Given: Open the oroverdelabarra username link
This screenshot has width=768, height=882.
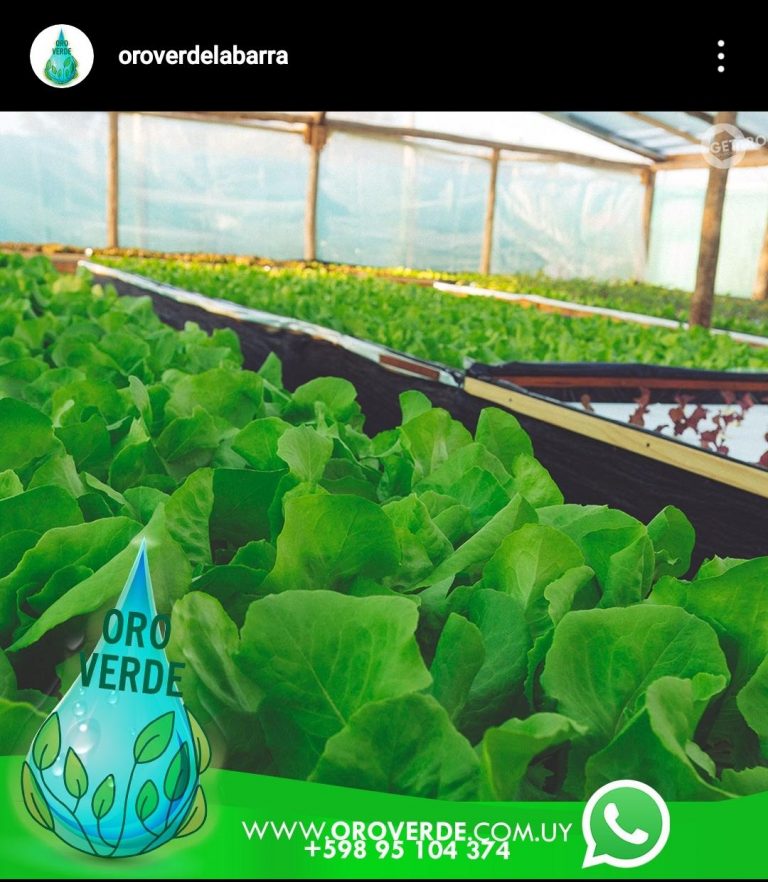Looking at the screenshot, I should (x=203, y=56).
